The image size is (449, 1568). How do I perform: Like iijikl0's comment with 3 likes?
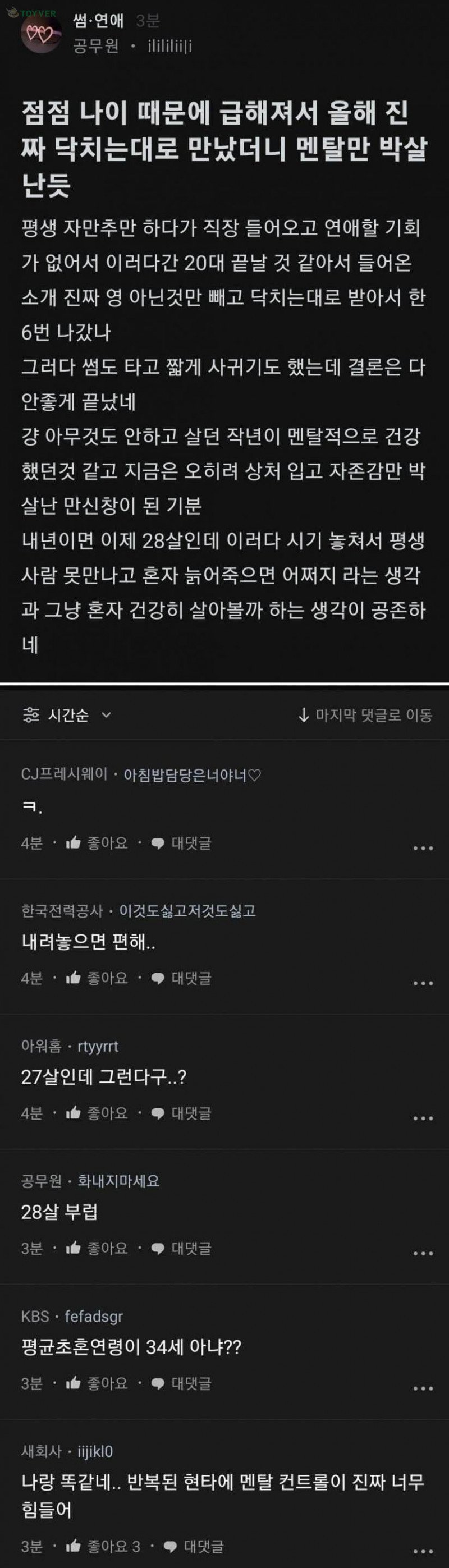tap(103, 1546)
